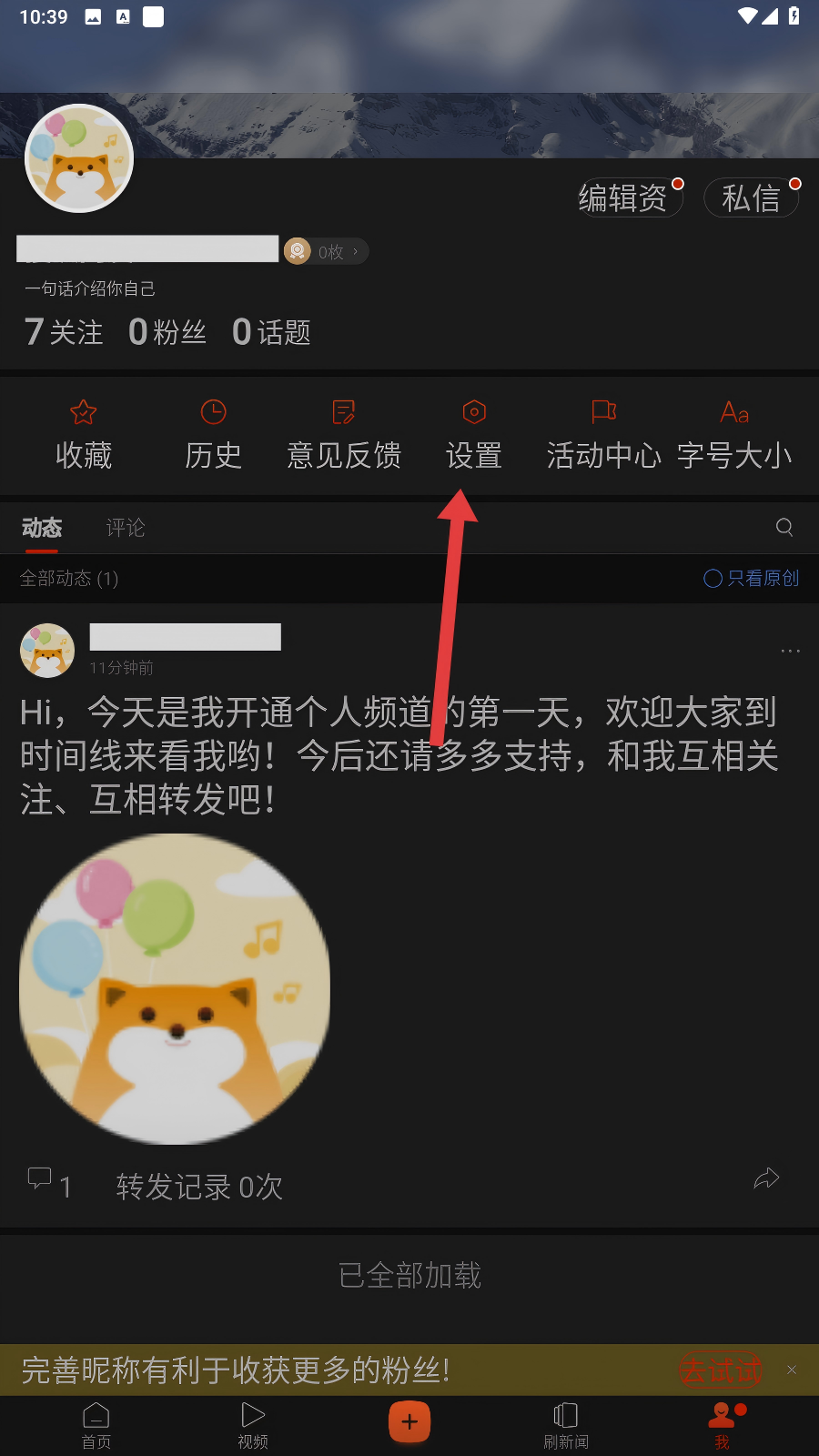Open 意见反馈 feedback
Viewport: 819px width, 1456px height.
click(344, 435)
